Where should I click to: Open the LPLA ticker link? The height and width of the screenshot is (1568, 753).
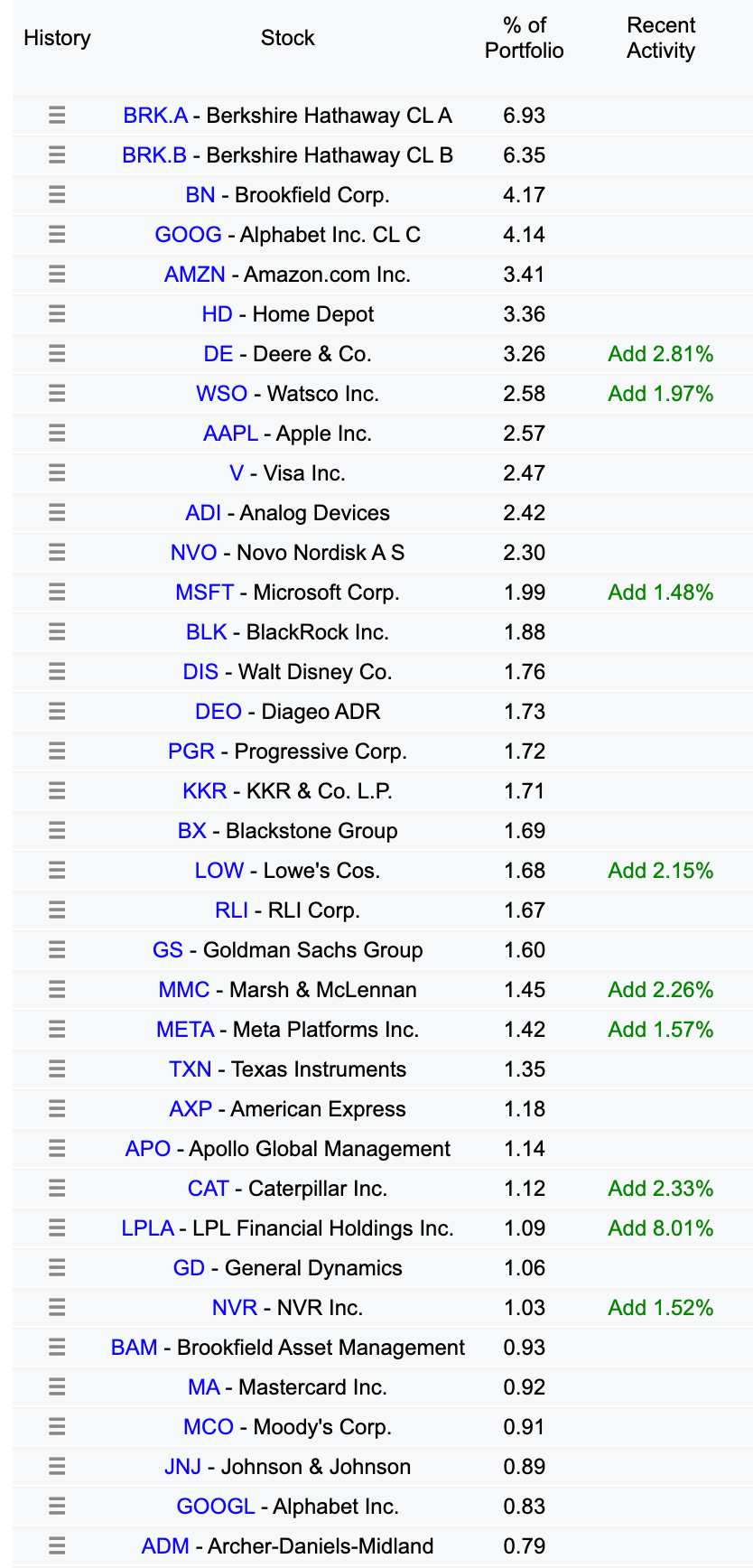(148, 1228)
